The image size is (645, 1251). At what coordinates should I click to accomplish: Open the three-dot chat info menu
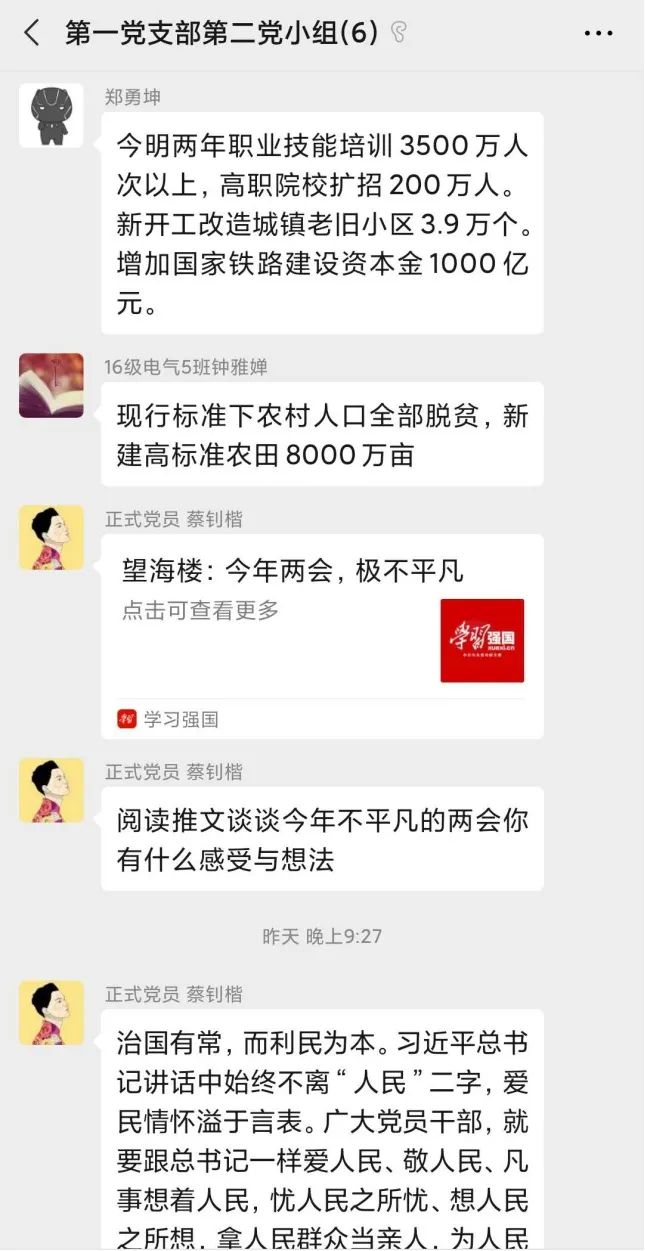598,33
